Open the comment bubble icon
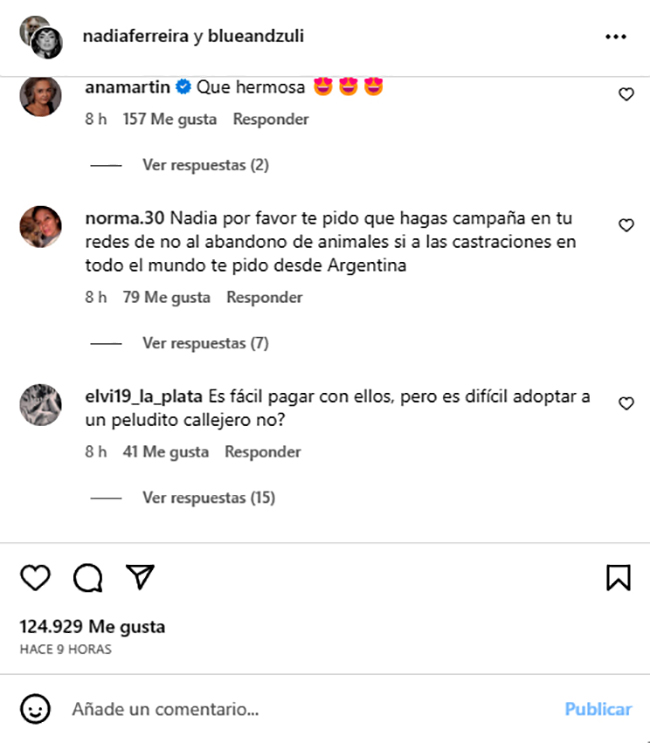Image resolution: width=650 pixels, height=743 pixels. [88, 577]
